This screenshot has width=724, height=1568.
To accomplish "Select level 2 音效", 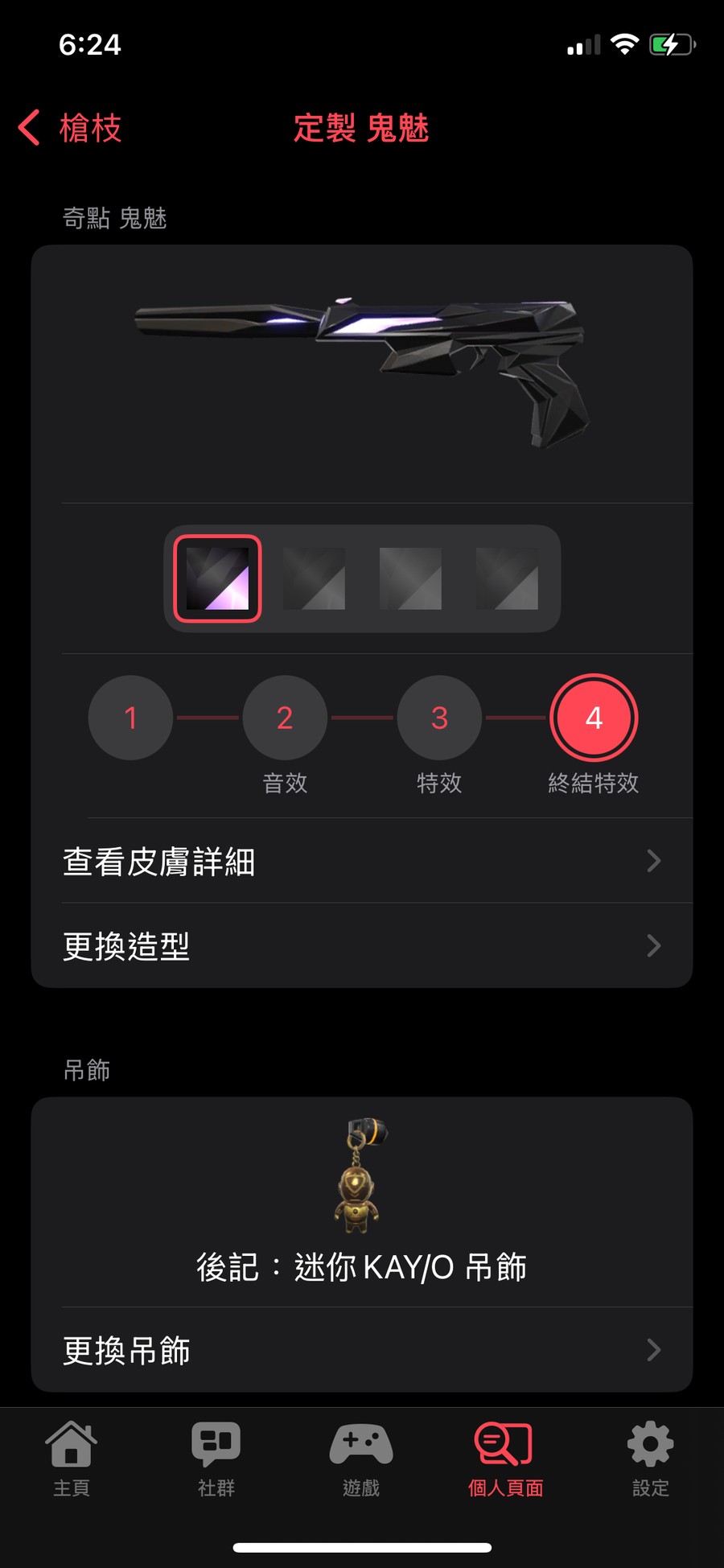I will 285,718.
